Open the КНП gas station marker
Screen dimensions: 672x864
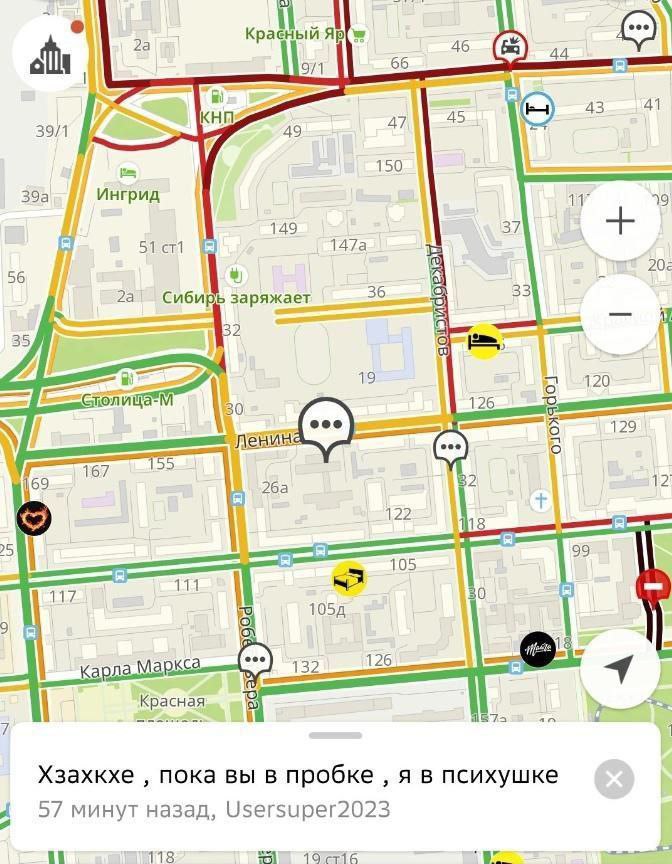tap(215, 98)
